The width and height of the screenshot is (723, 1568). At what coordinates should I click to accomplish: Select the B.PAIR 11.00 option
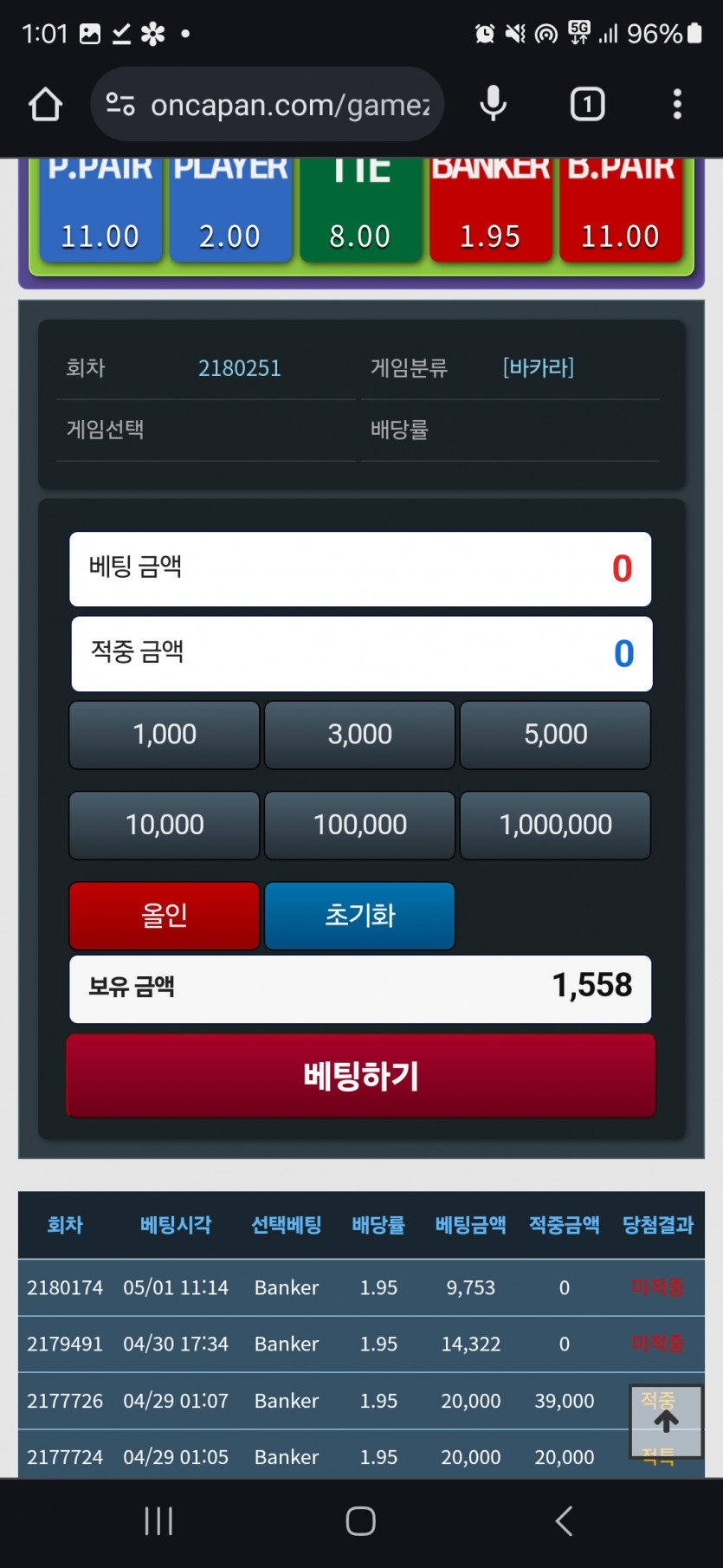(620, 211)
